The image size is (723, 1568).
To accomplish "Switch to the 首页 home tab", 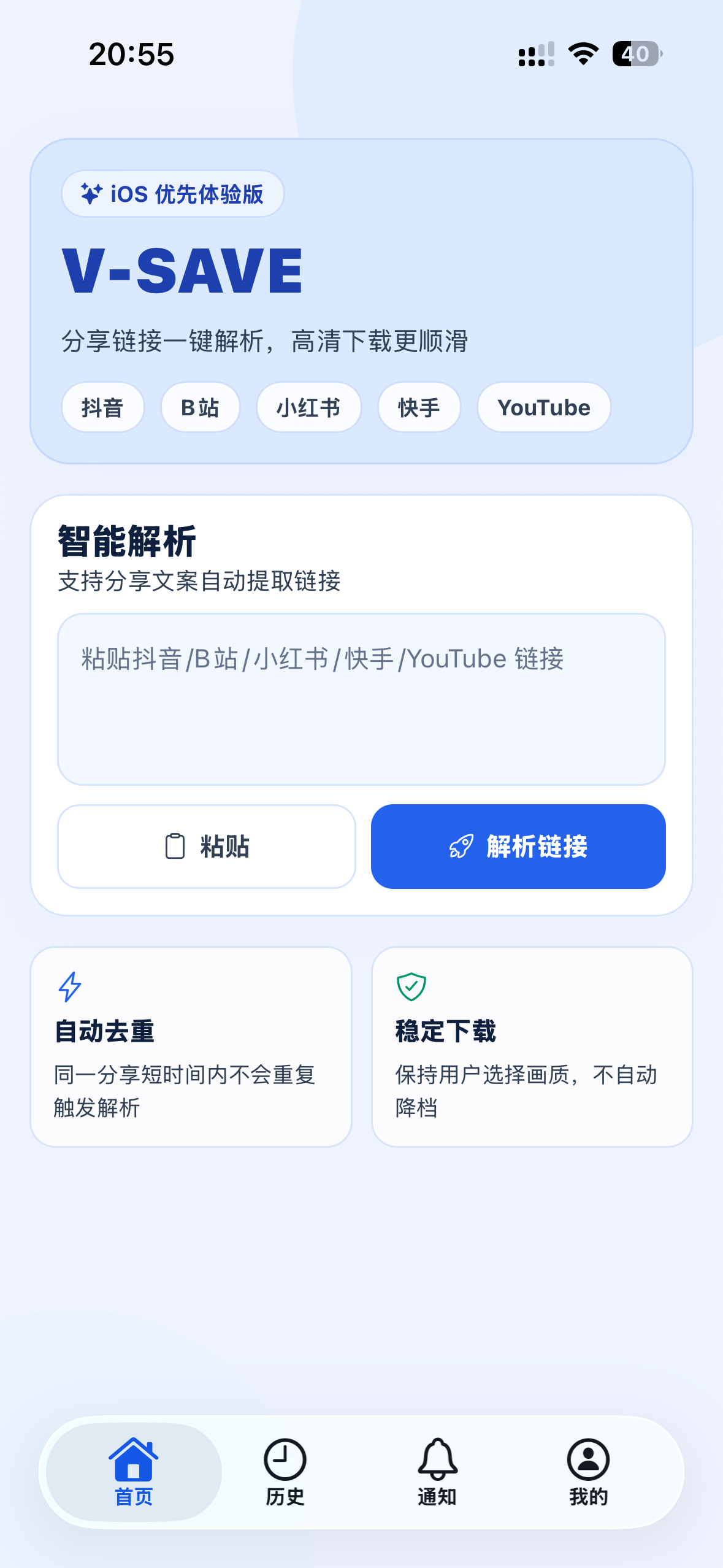I will point(134,1472).
